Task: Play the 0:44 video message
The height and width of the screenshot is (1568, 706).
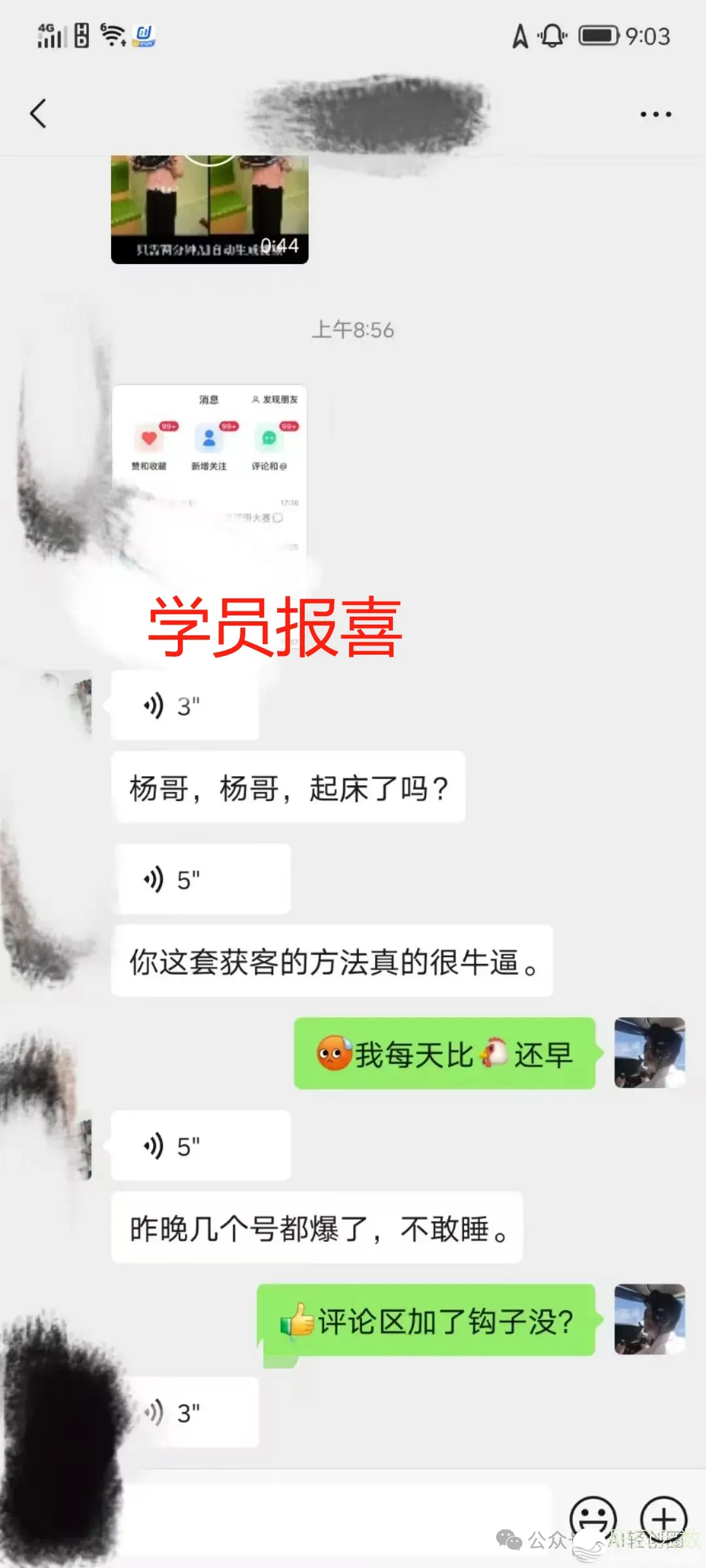Action: 209,209
